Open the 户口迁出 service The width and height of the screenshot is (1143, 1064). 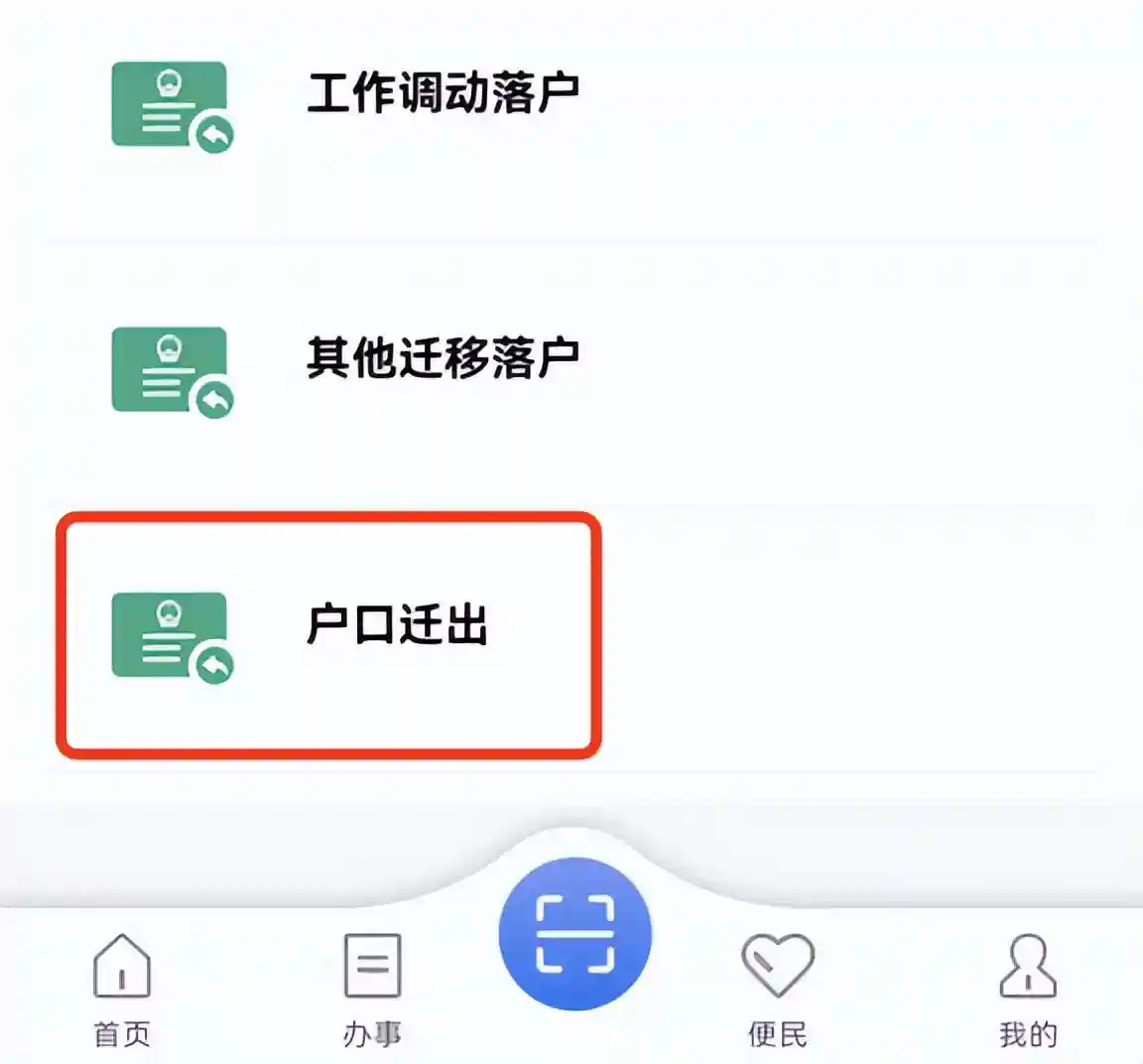pyautogui.click(x=397, y=627)
